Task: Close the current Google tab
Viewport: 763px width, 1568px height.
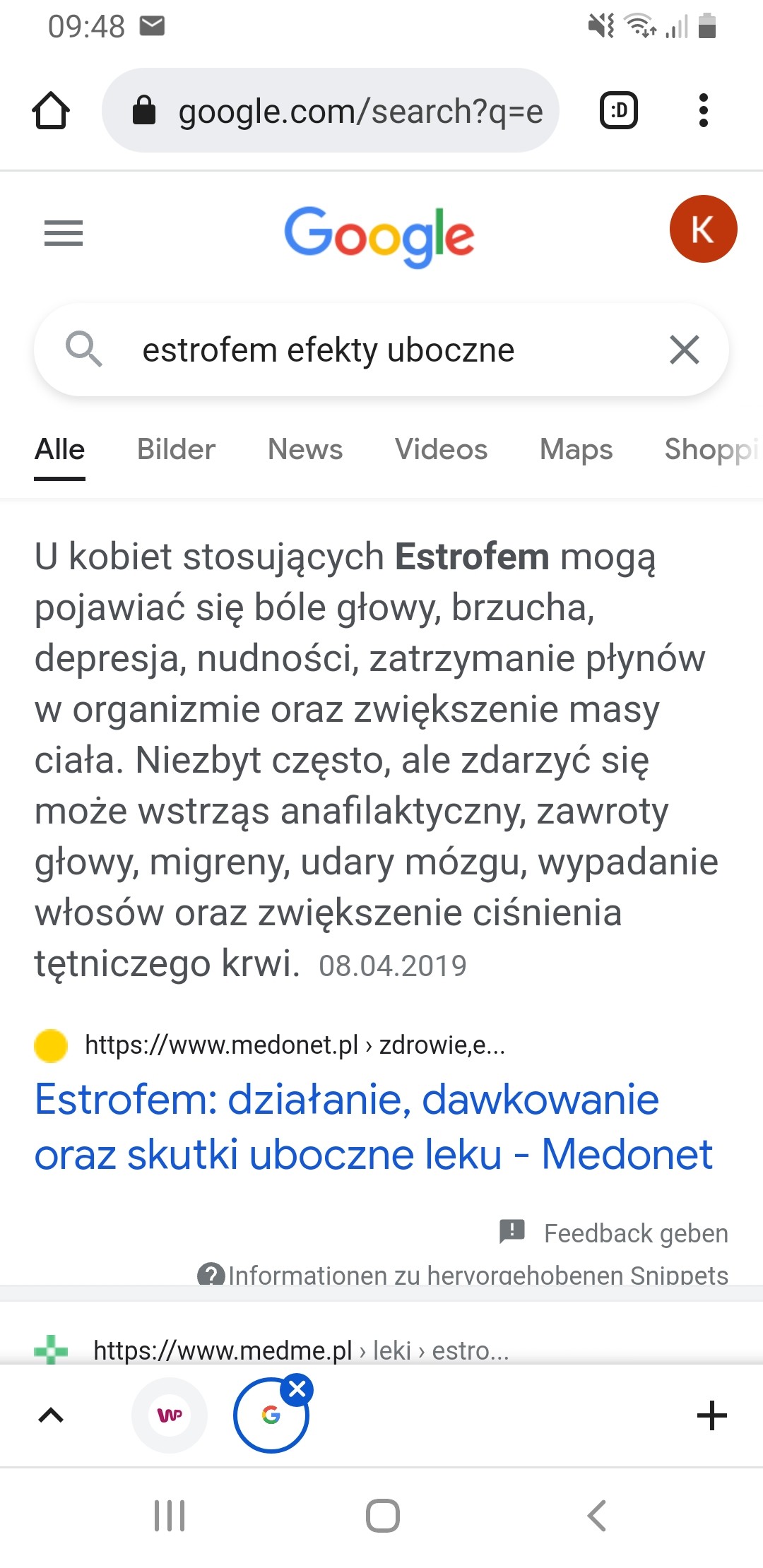Action: click(x=297, y=1389)
